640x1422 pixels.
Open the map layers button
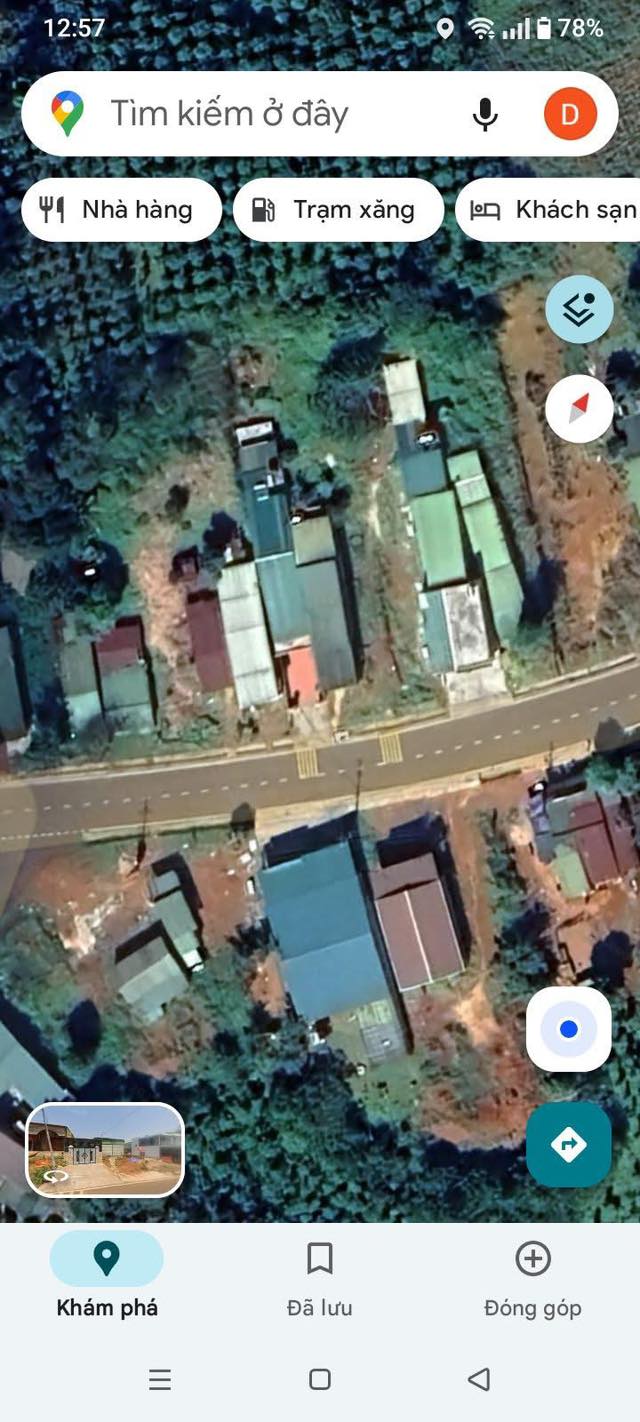tap(579, 310)
